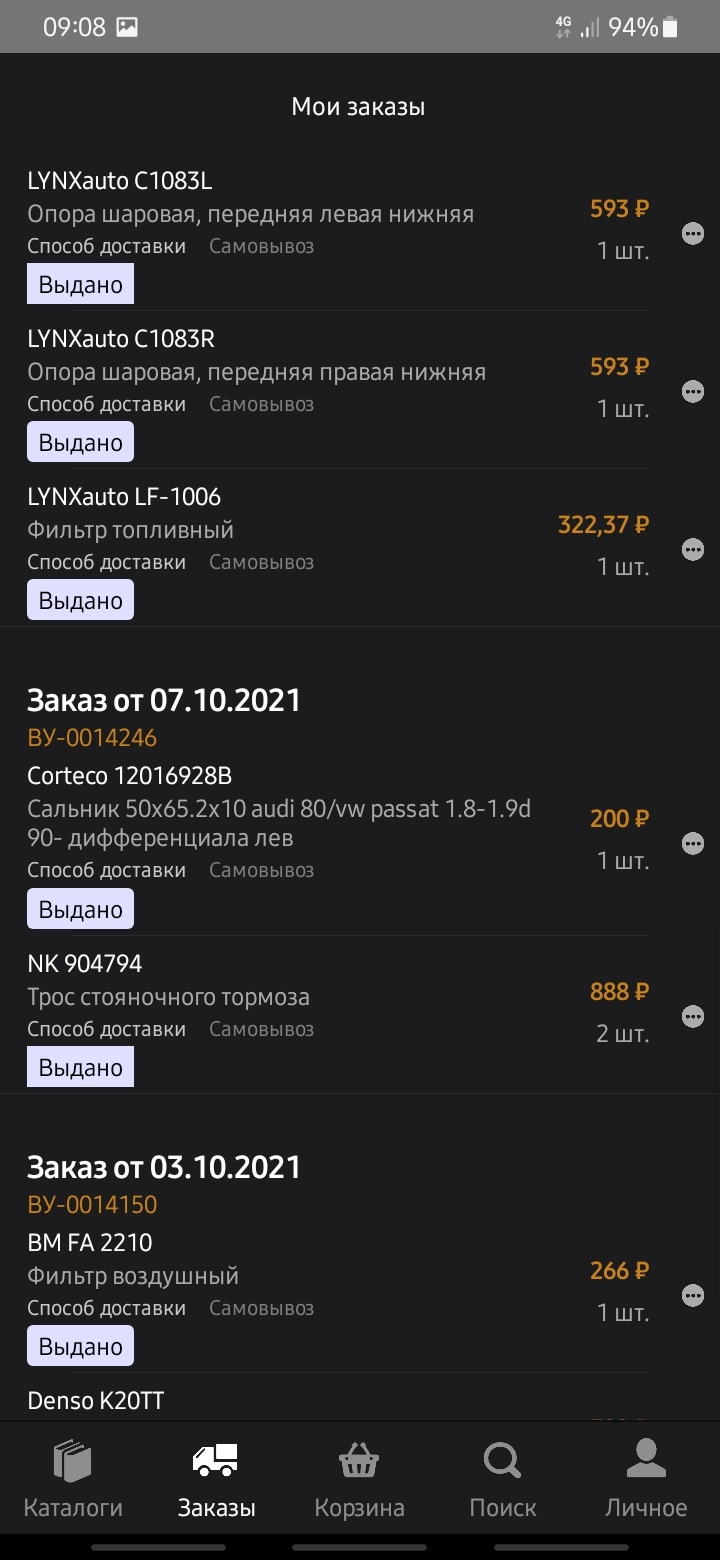Show more options for LYNXauto LF-1006
720x1560 pixels.
point(692,549)
